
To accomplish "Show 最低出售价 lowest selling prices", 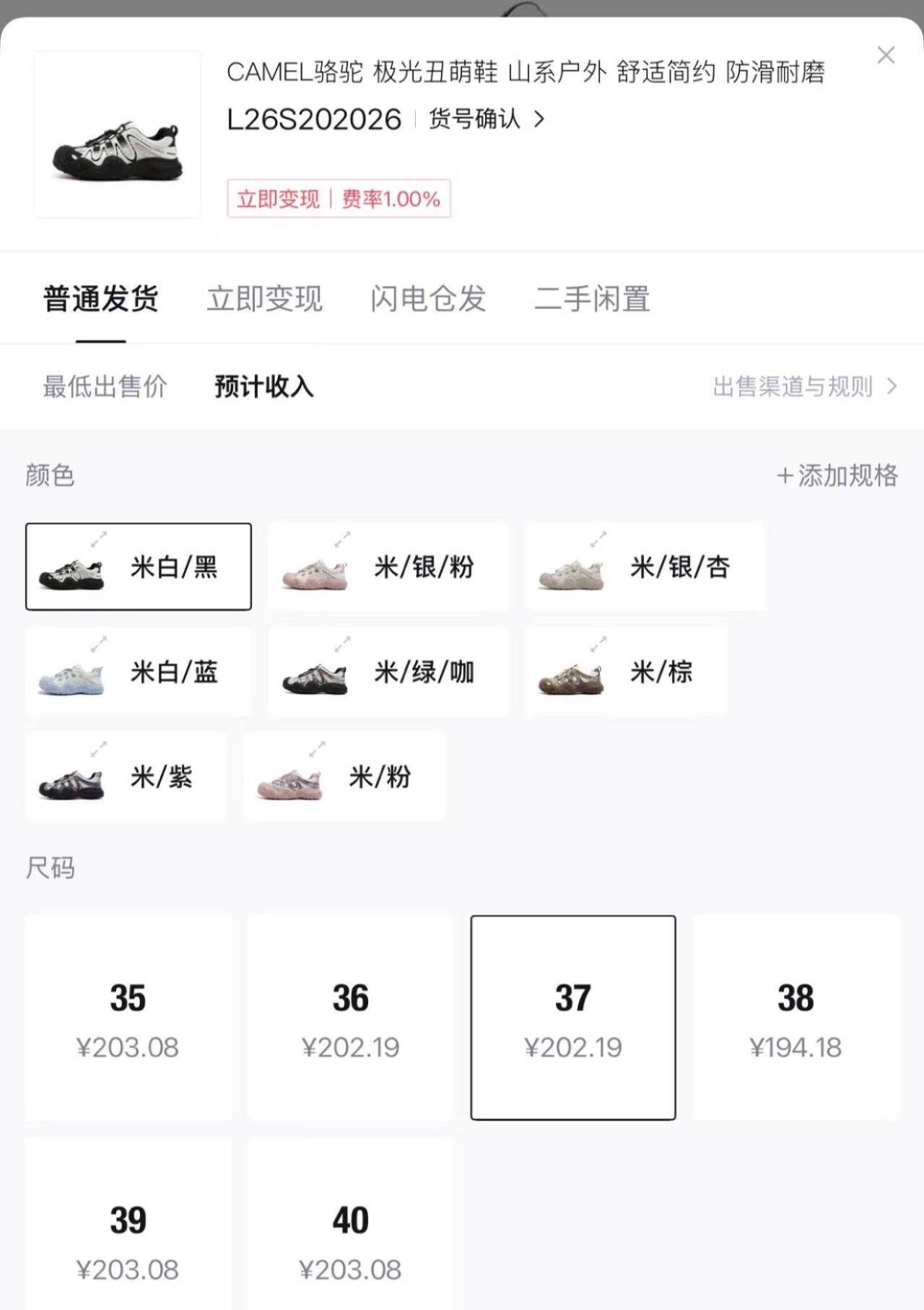I will (x=105, y=386).
